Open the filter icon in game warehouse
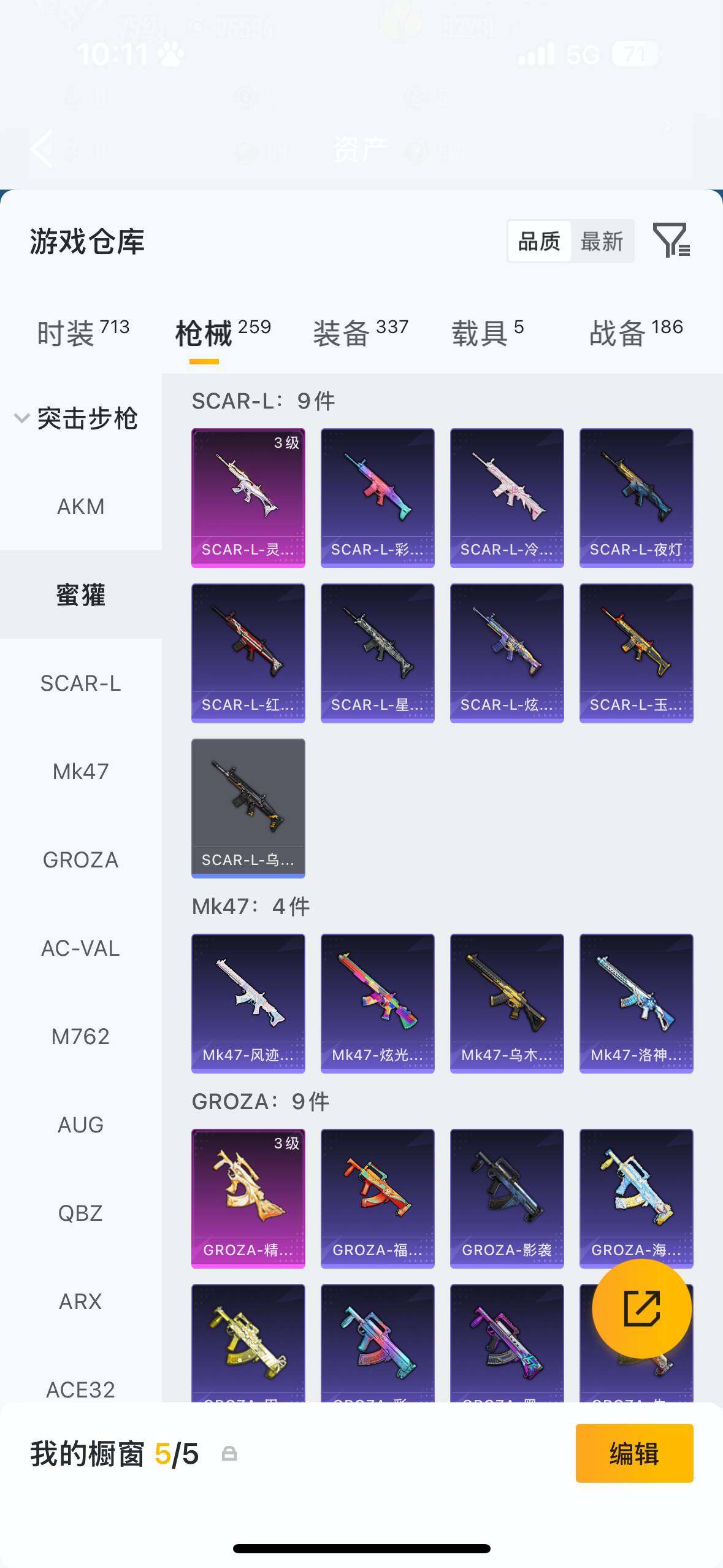This screenshot has height=1568, width=723. [x=671, y=240]
